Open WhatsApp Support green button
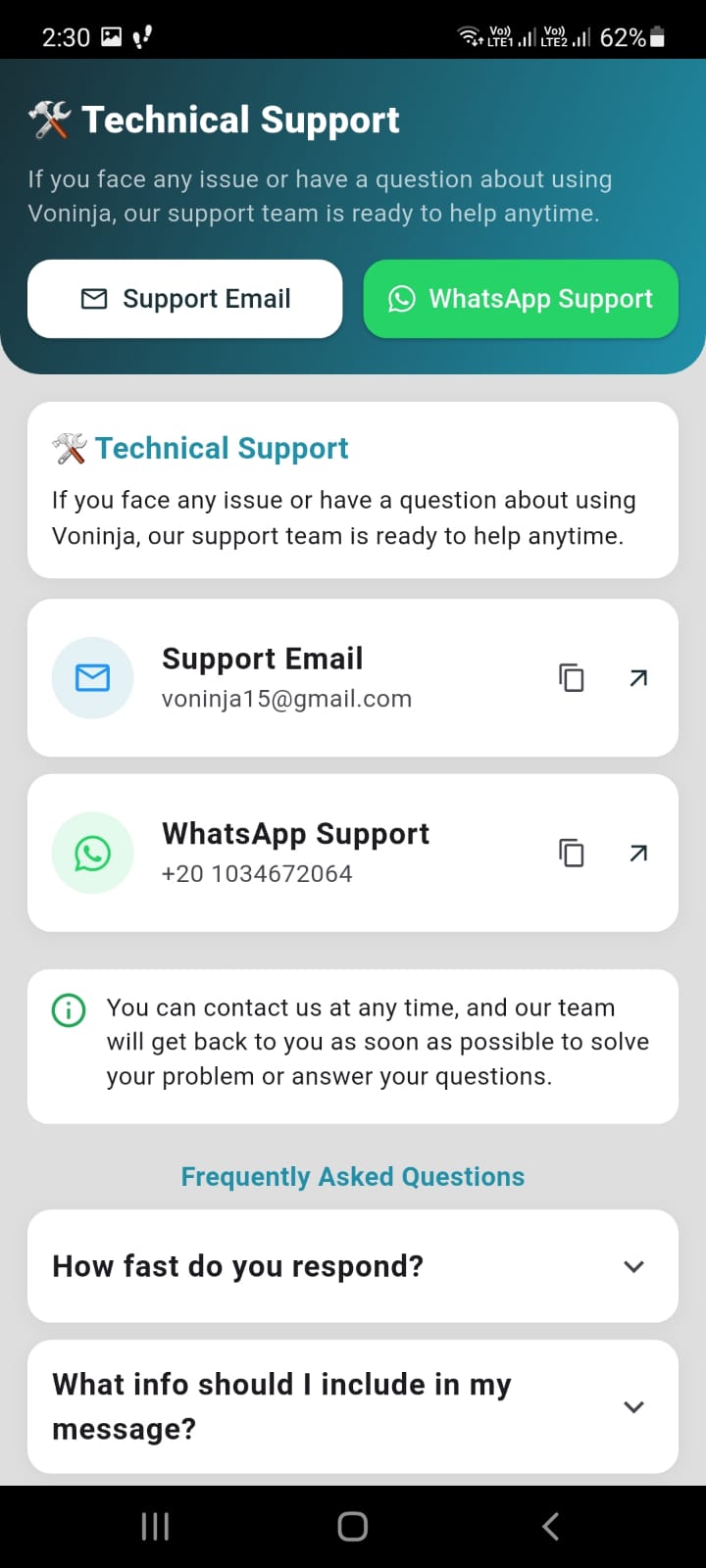This screenshot has height=1568, width=706. [521, 299]
